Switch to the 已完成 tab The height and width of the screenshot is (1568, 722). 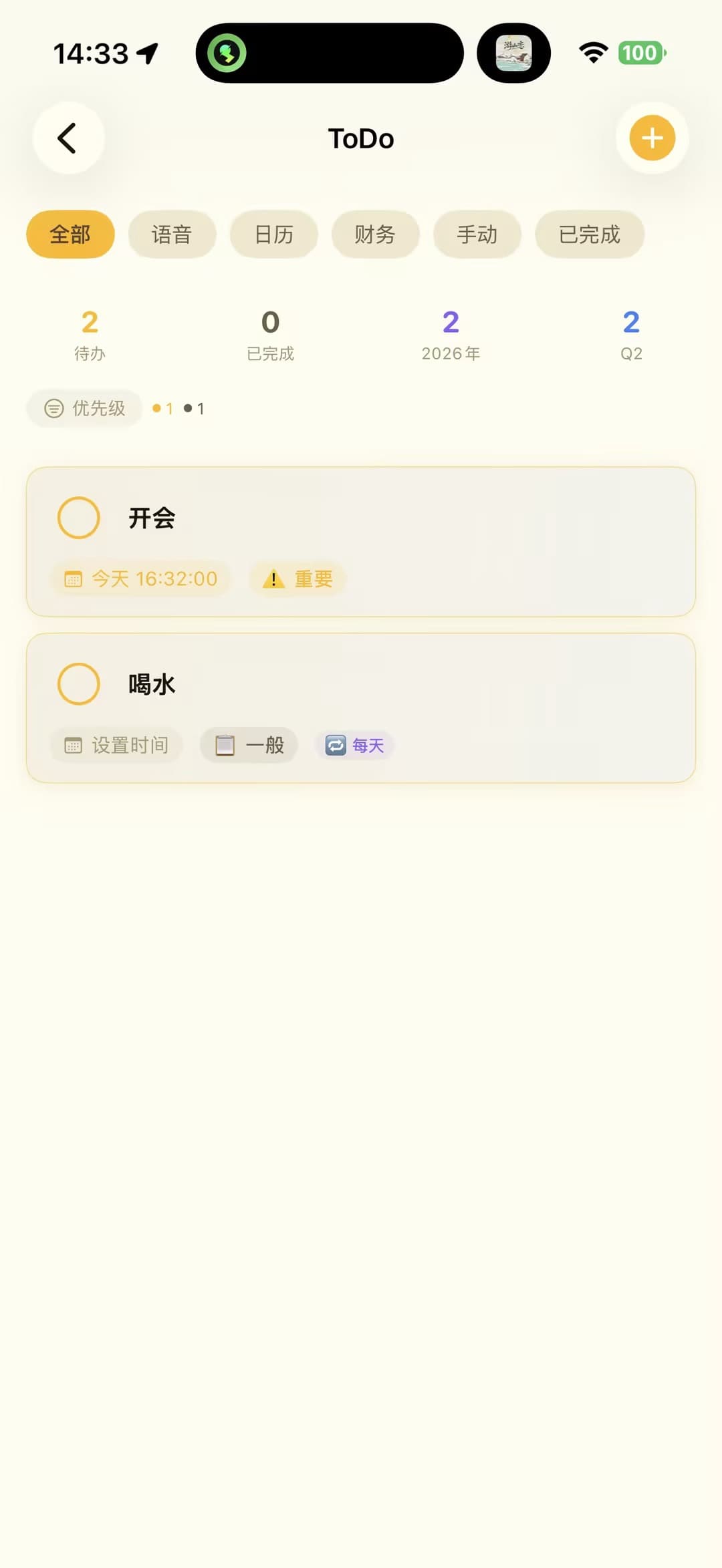[589, 234]
